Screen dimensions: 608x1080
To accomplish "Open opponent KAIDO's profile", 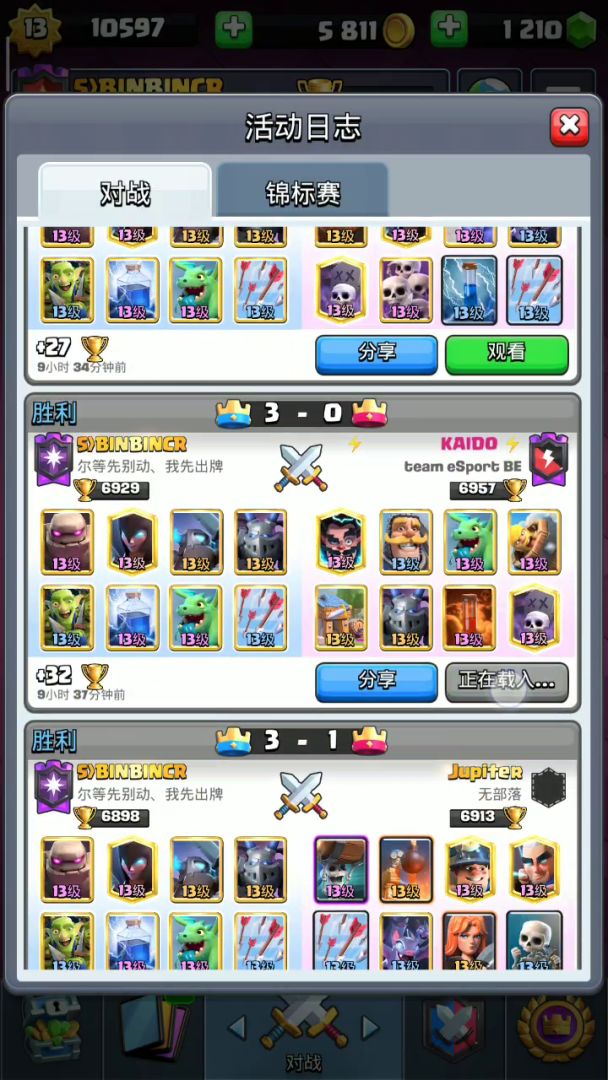I will 468,444.
